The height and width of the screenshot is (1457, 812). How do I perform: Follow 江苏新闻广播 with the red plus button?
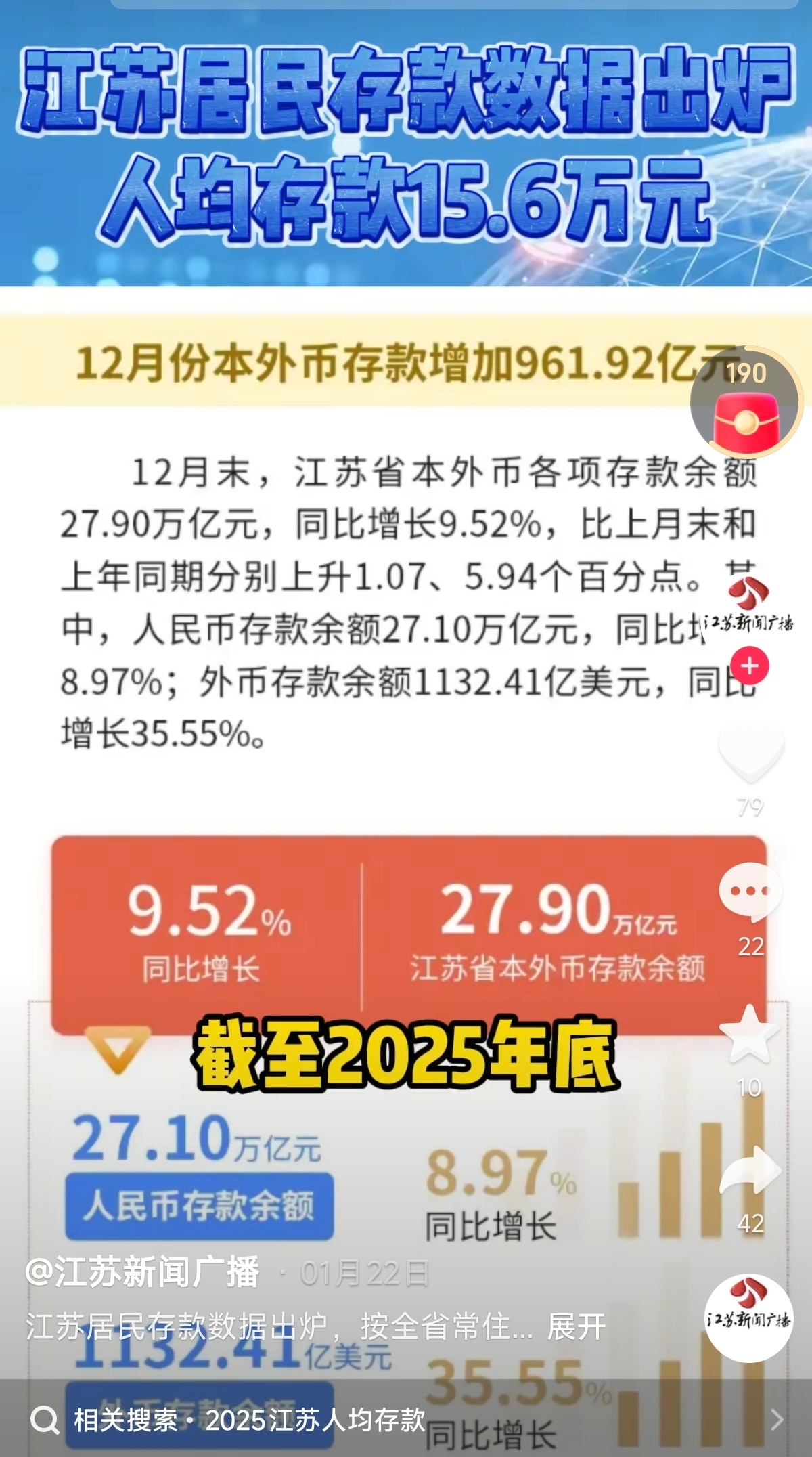pos(749,666)
